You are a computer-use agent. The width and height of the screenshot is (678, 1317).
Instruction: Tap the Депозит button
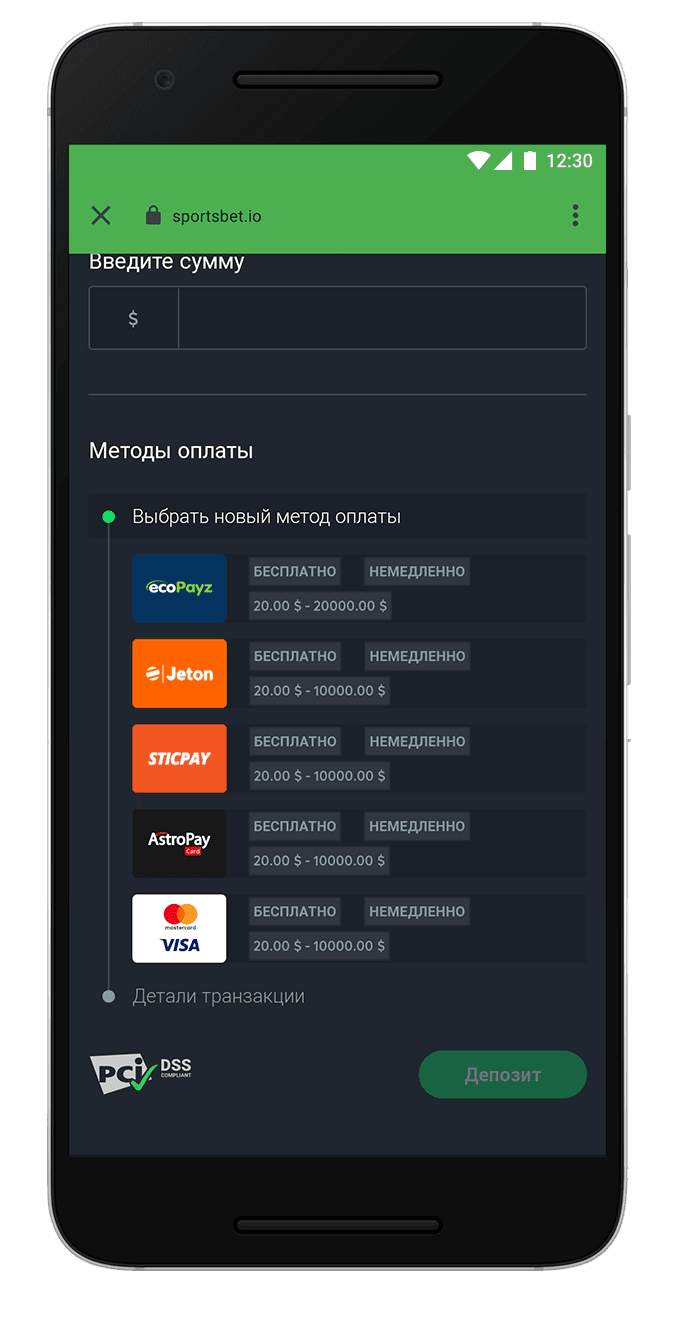coord(502,1075)
